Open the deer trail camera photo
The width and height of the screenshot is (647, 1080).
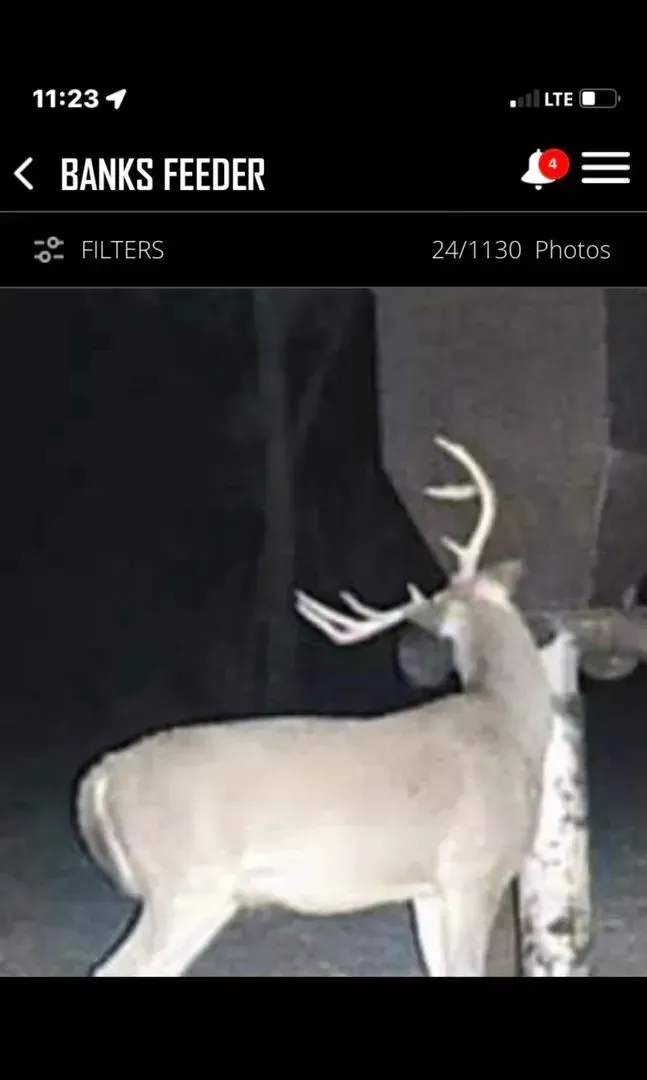(x=323, y=632)
